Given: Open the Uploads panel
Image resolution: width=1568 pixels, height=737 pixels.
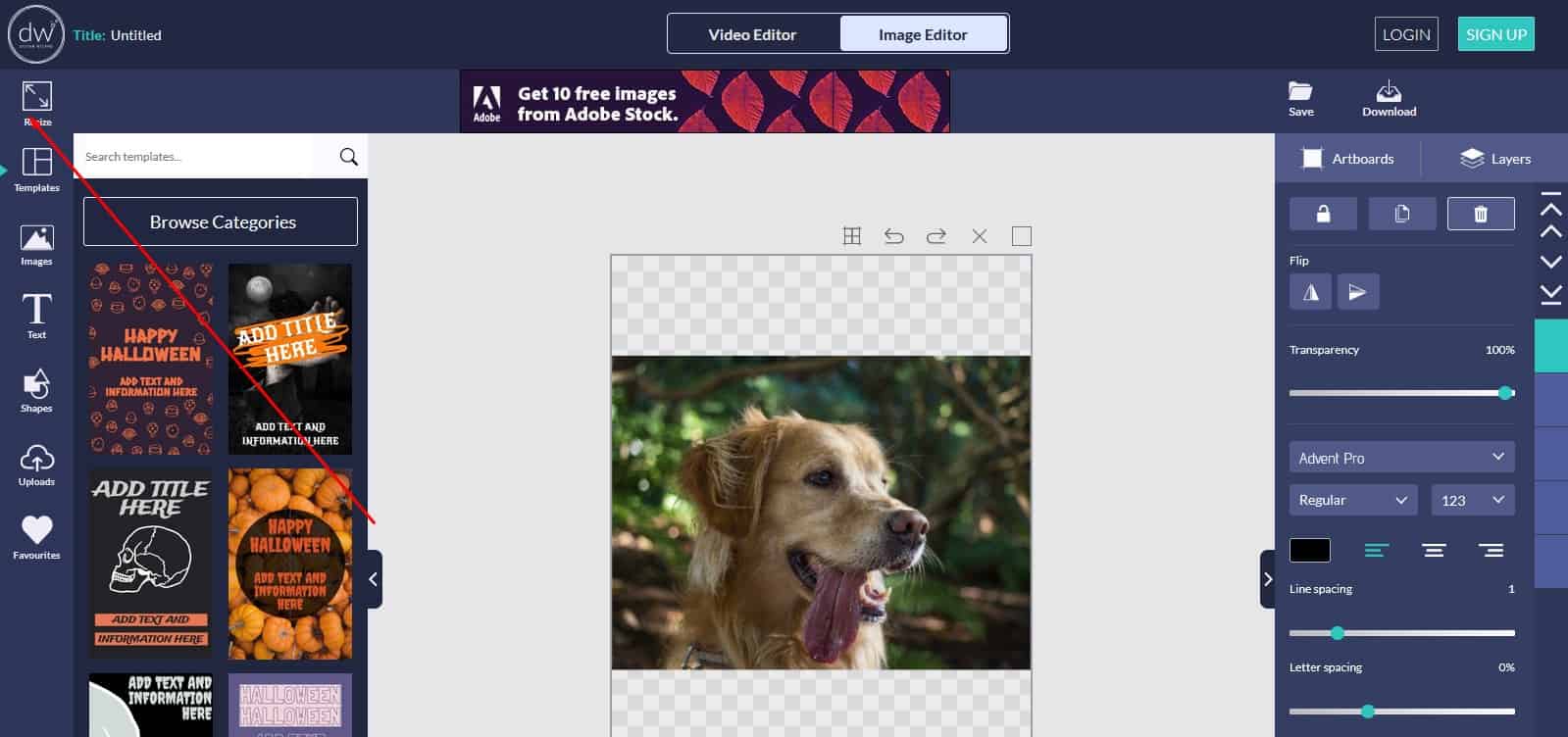Looking at the screenshot, I should (x=36, y=465).
